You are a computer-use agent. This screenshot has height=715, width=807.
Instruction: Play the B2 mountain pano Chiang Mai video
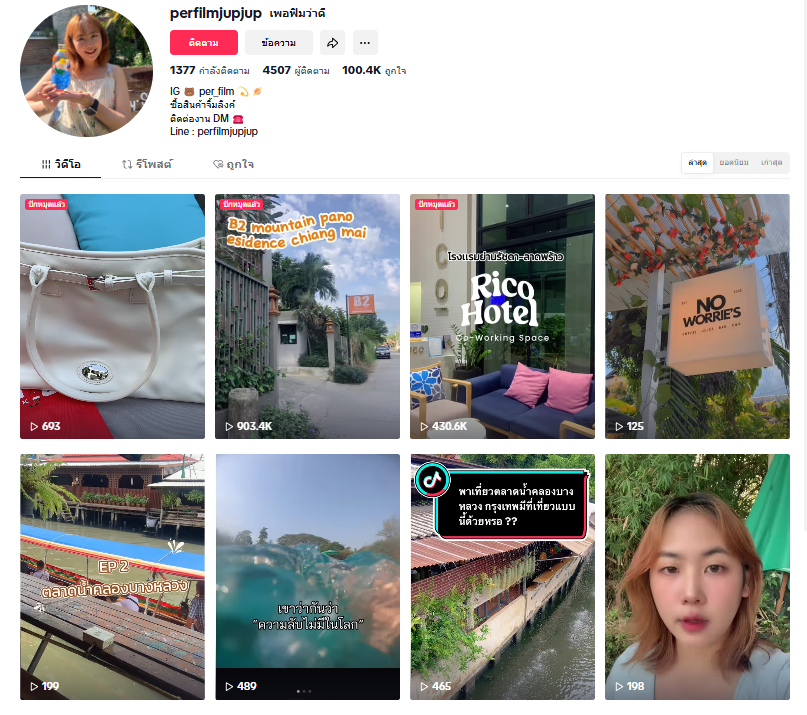coord(307,316)
